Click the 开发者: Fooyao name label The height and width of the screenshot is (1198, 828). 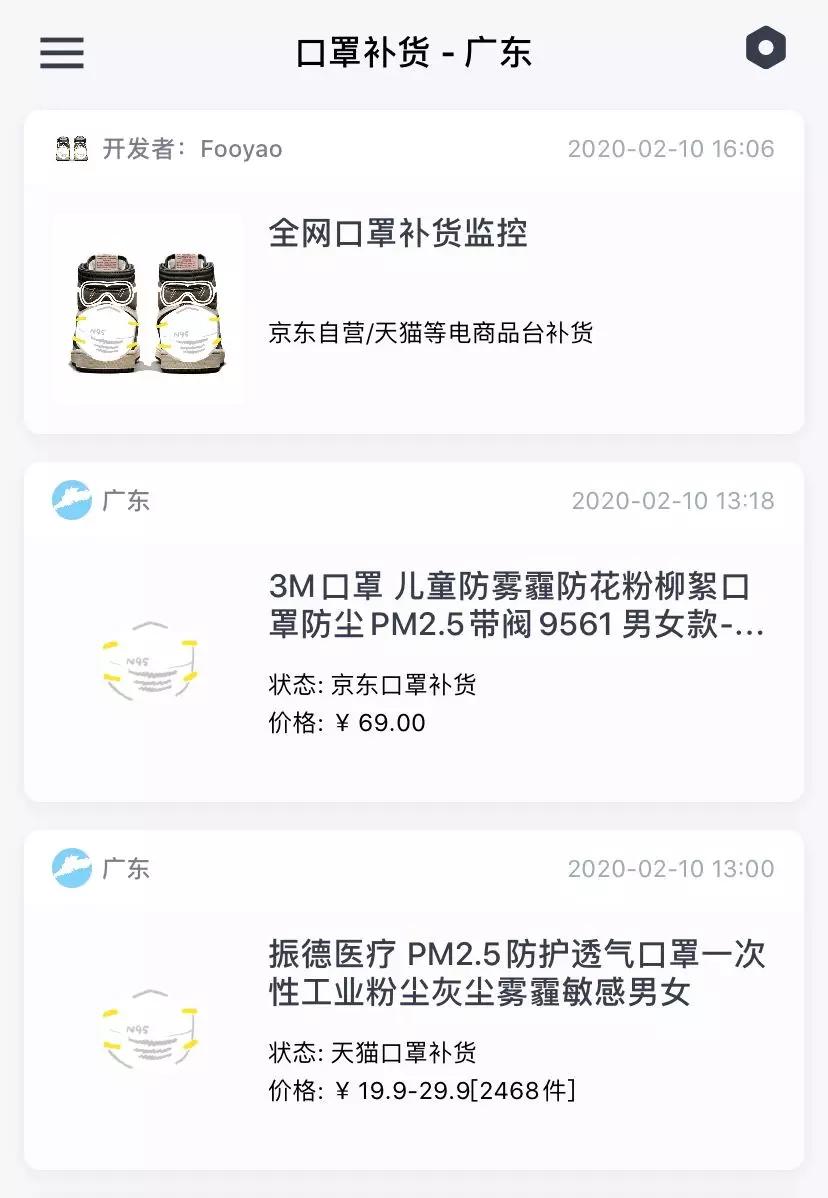tap(188, 148)
